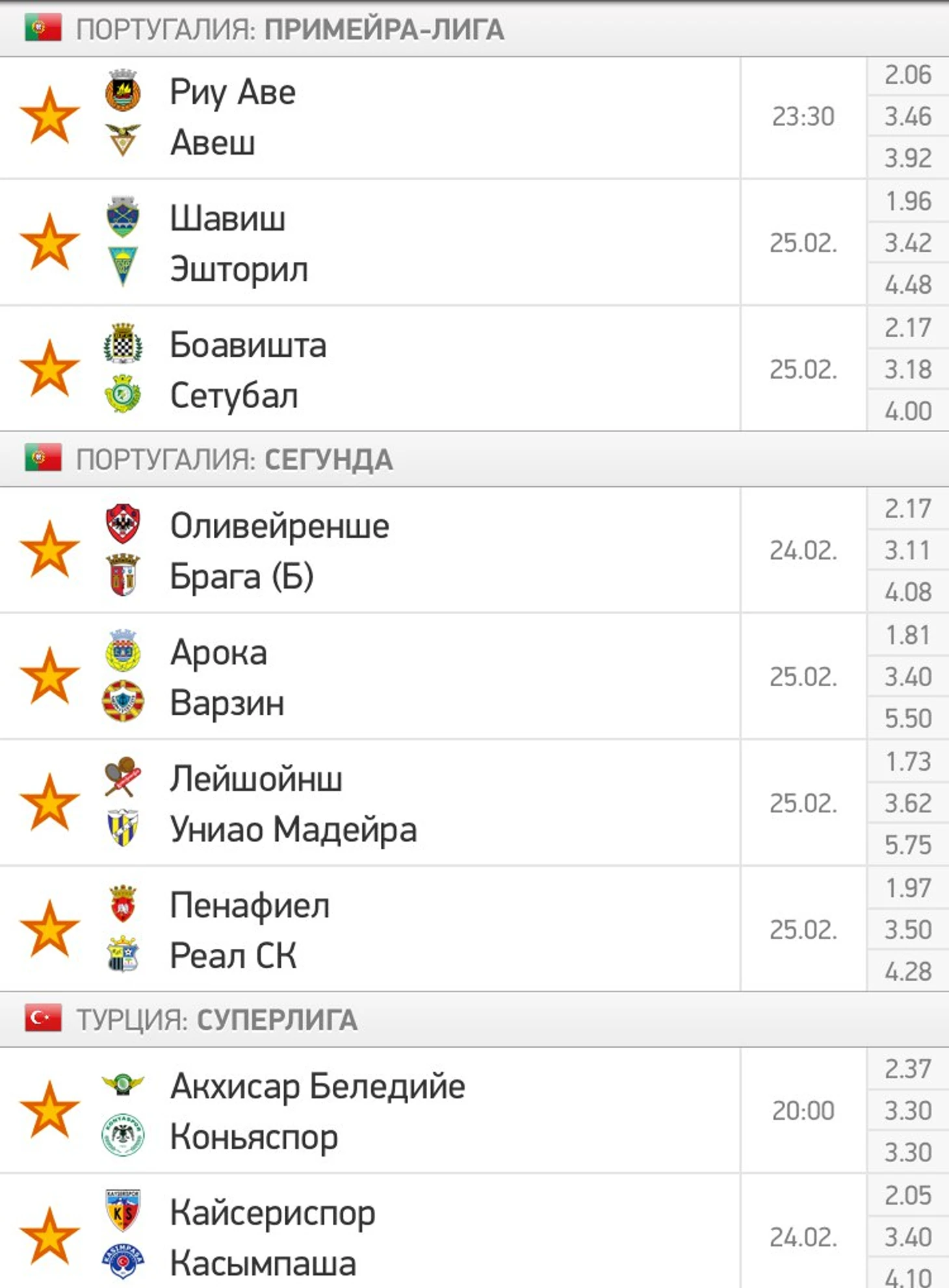Favorite the Арока vs Варзин match
This screenshot has height=1288, width=949.
49,676
